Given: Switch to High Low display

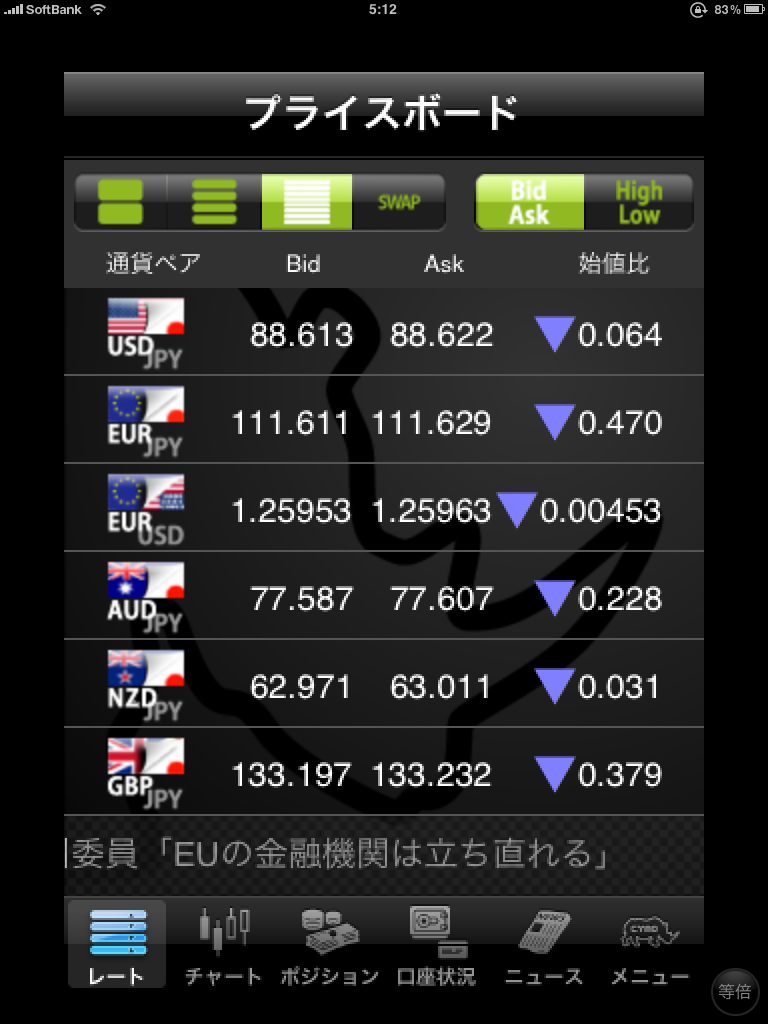Looking at the screenshot, I should pyautogui.click(x=638, y=203).
